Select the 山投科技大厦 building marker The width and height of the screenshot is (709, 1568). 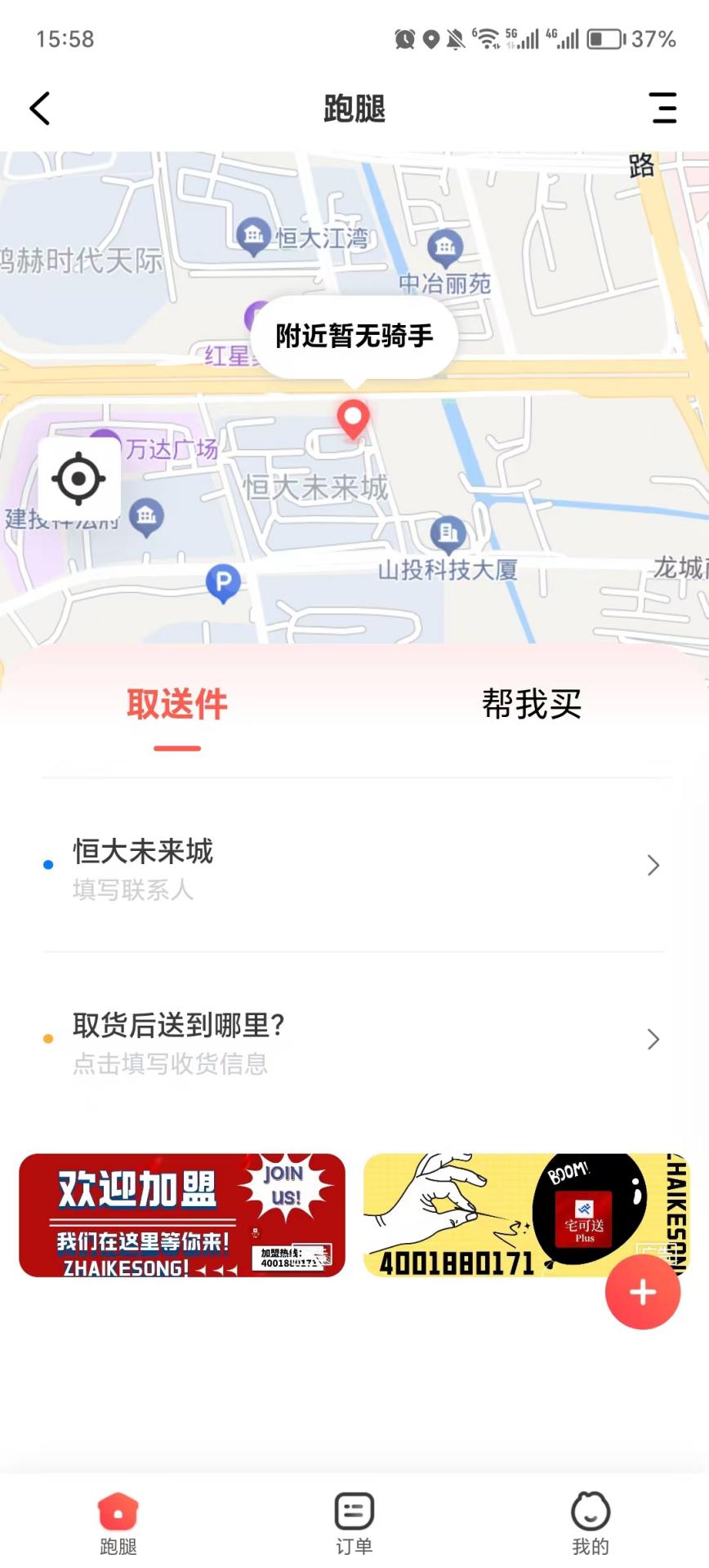click(448, 535)
